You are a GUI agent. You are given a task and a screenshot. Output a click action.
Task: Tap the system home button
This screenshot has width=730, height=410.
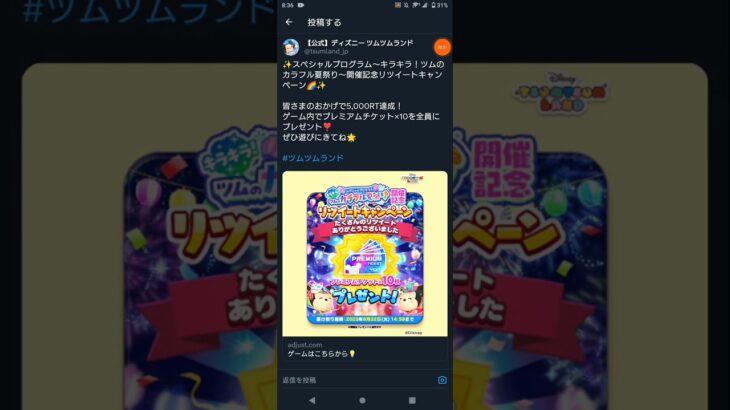click(362, 400)
